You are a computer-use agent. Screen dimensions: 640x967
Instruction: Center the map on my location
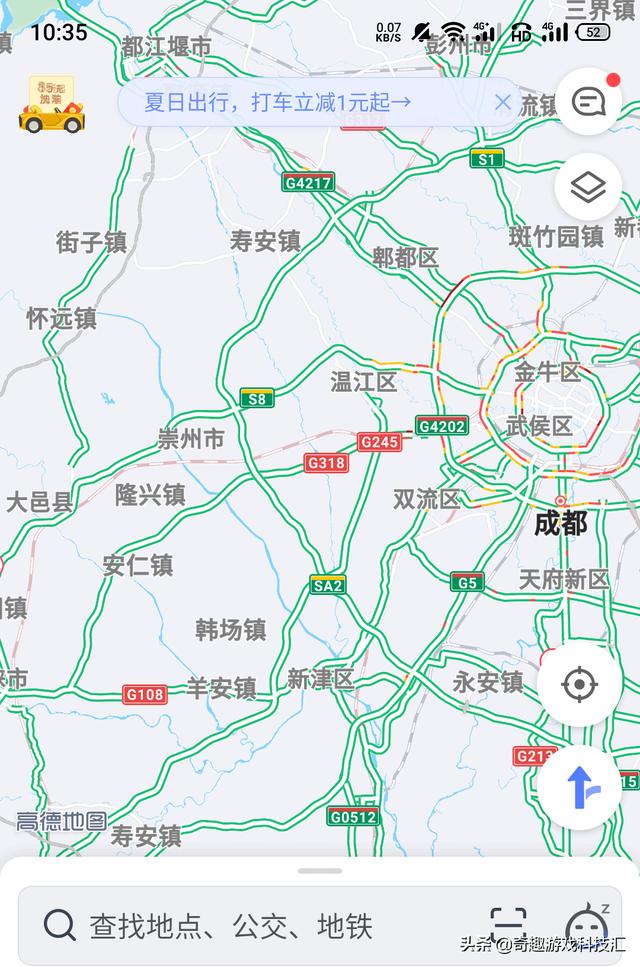pos(579,685)
